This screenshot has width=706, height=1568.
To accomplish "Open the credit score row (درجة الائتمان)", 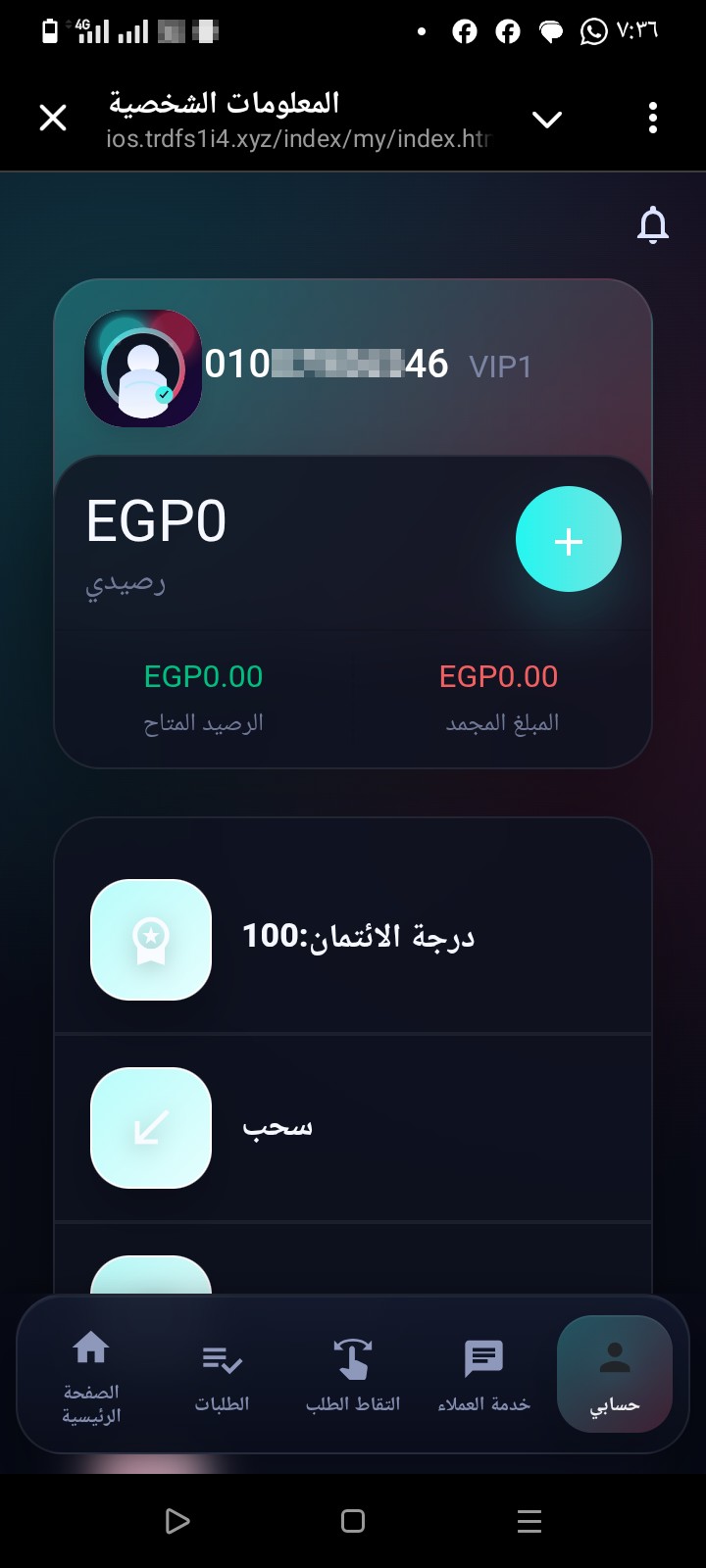I will tap(353, 939).
